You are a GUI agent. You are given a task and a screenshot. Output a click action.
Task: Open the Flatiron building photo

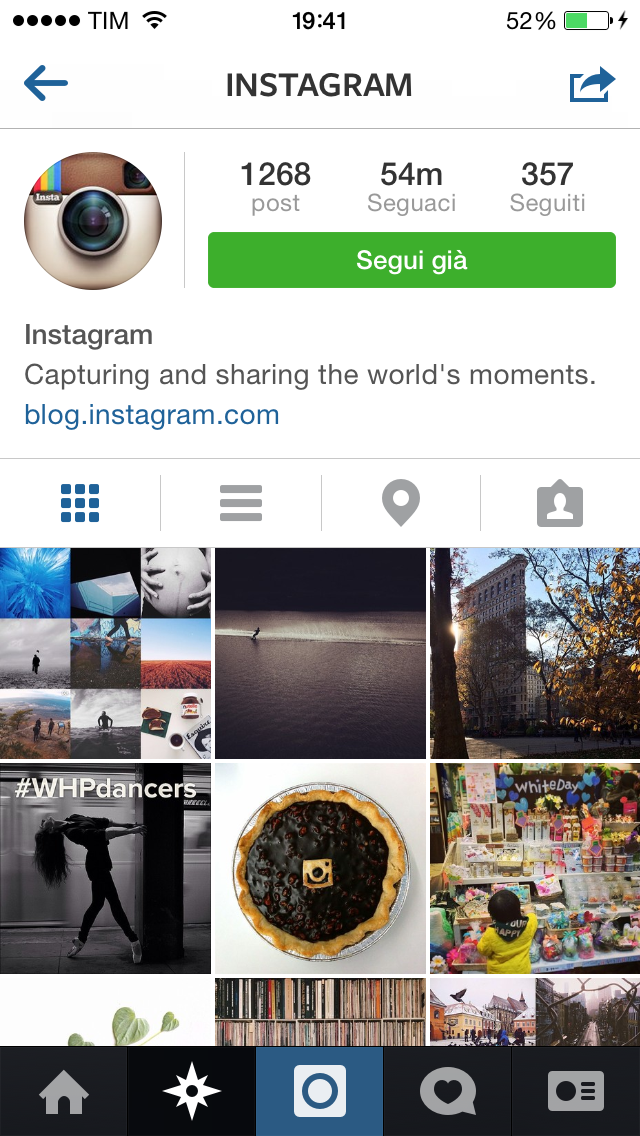[535, 653]
